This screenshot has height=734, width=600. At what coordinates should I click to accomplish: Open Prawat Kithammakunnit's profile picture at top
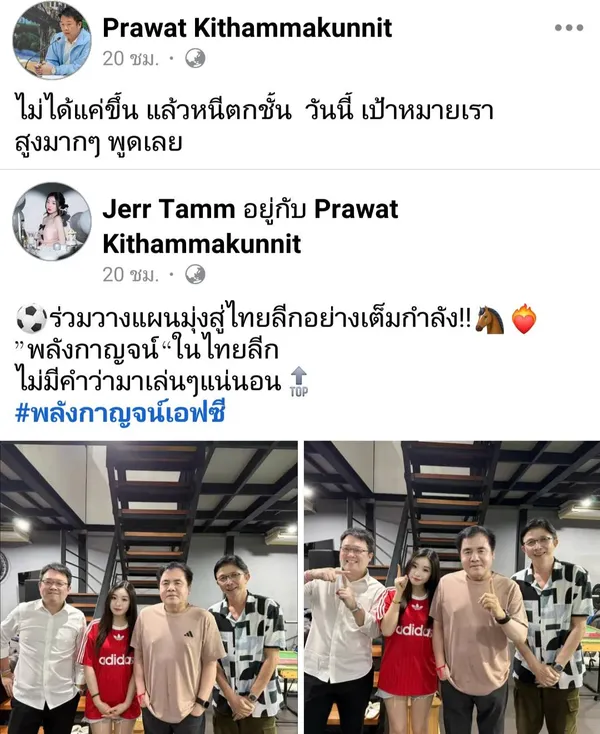pos(51,40)
